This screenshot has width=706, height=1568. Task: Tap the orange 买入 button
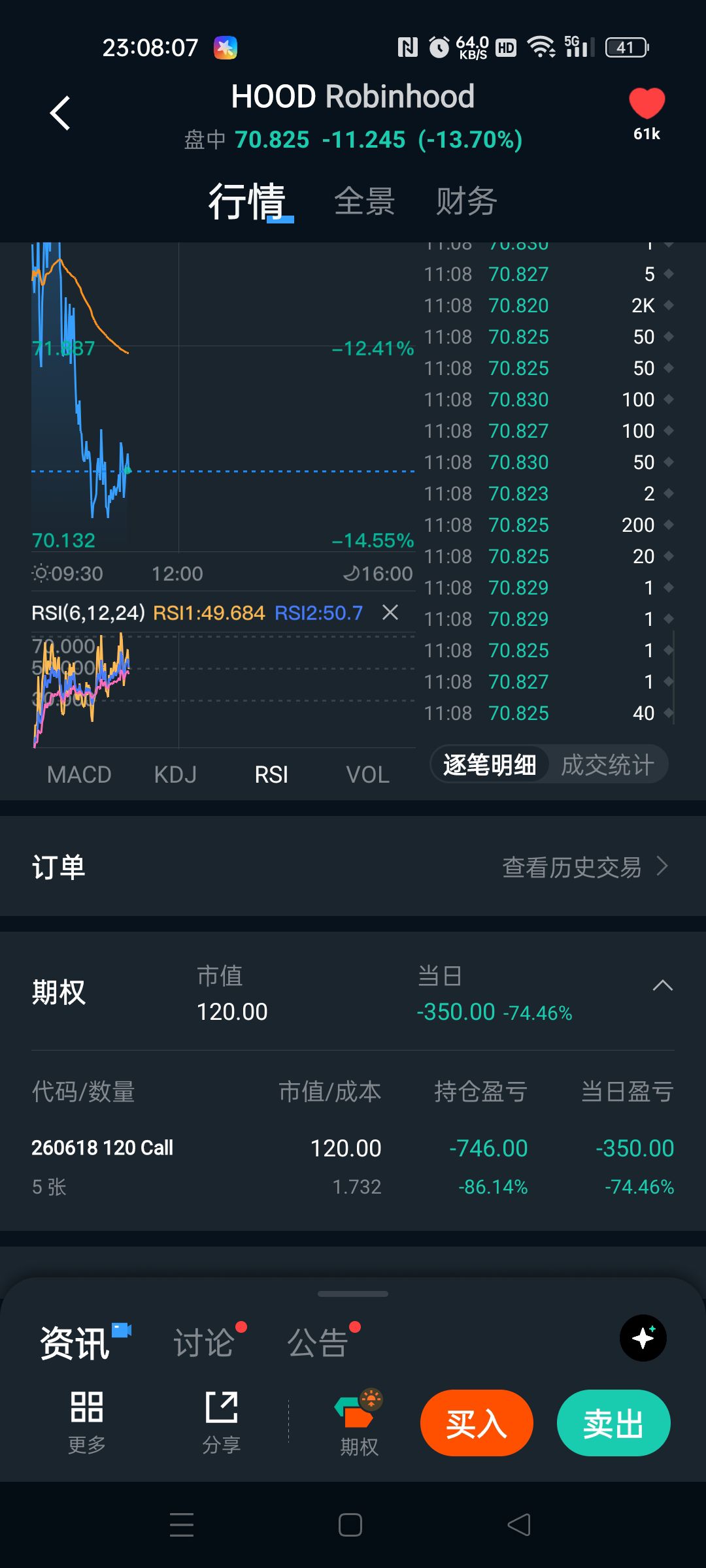(x=477, y=1423)
